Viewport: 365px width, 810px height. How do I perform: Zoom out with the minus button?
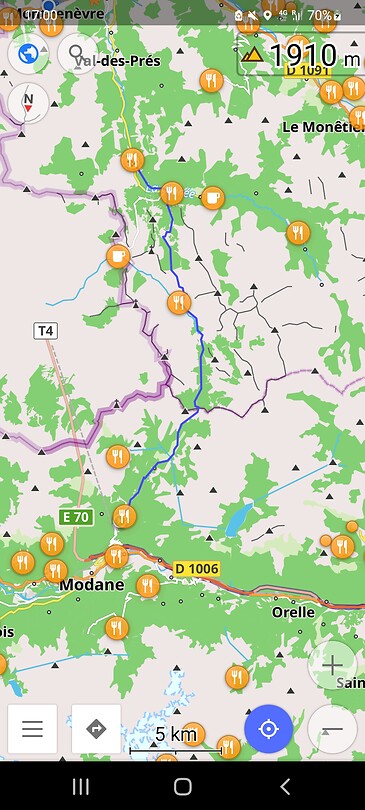click(x=332, y=729)
